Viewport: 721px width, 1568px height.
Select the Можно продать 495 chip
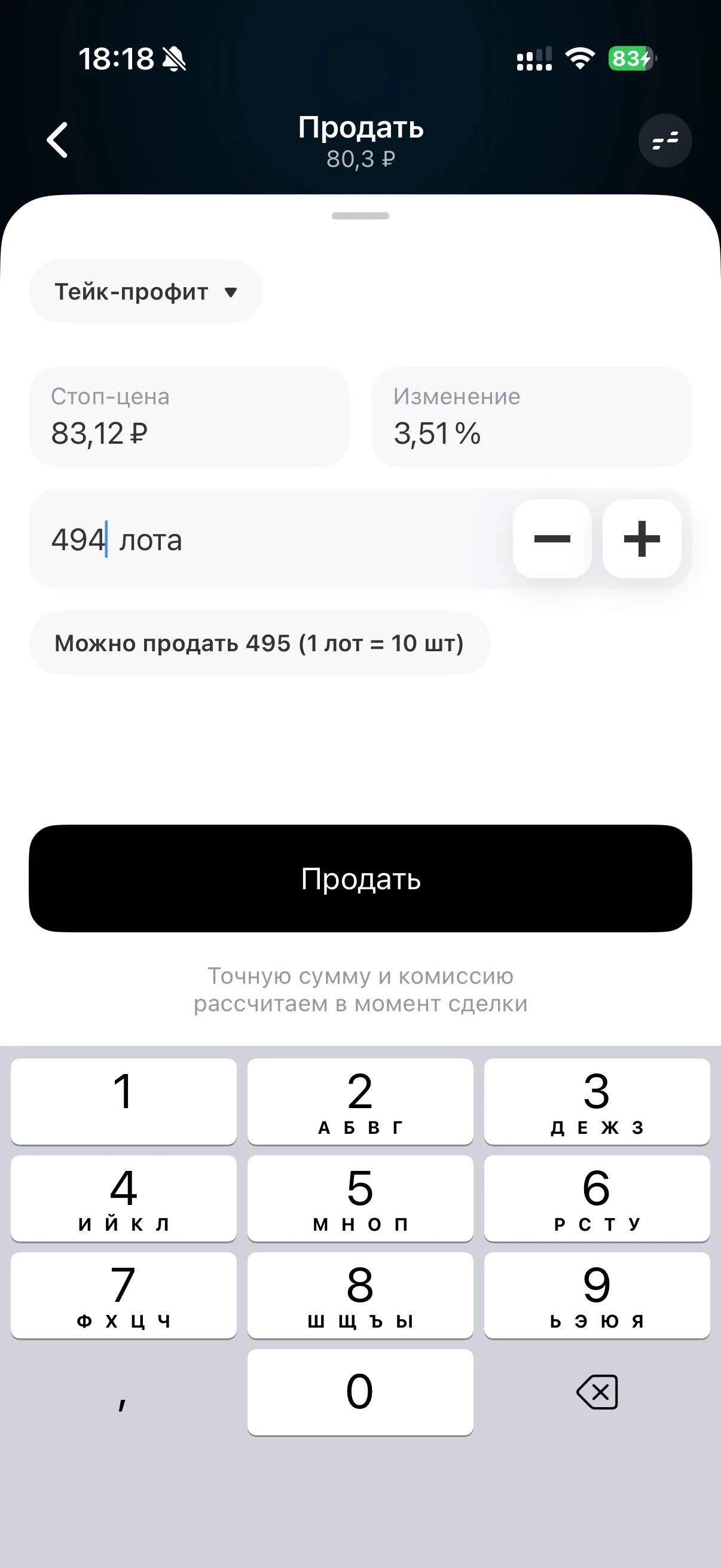click(259, 643)
